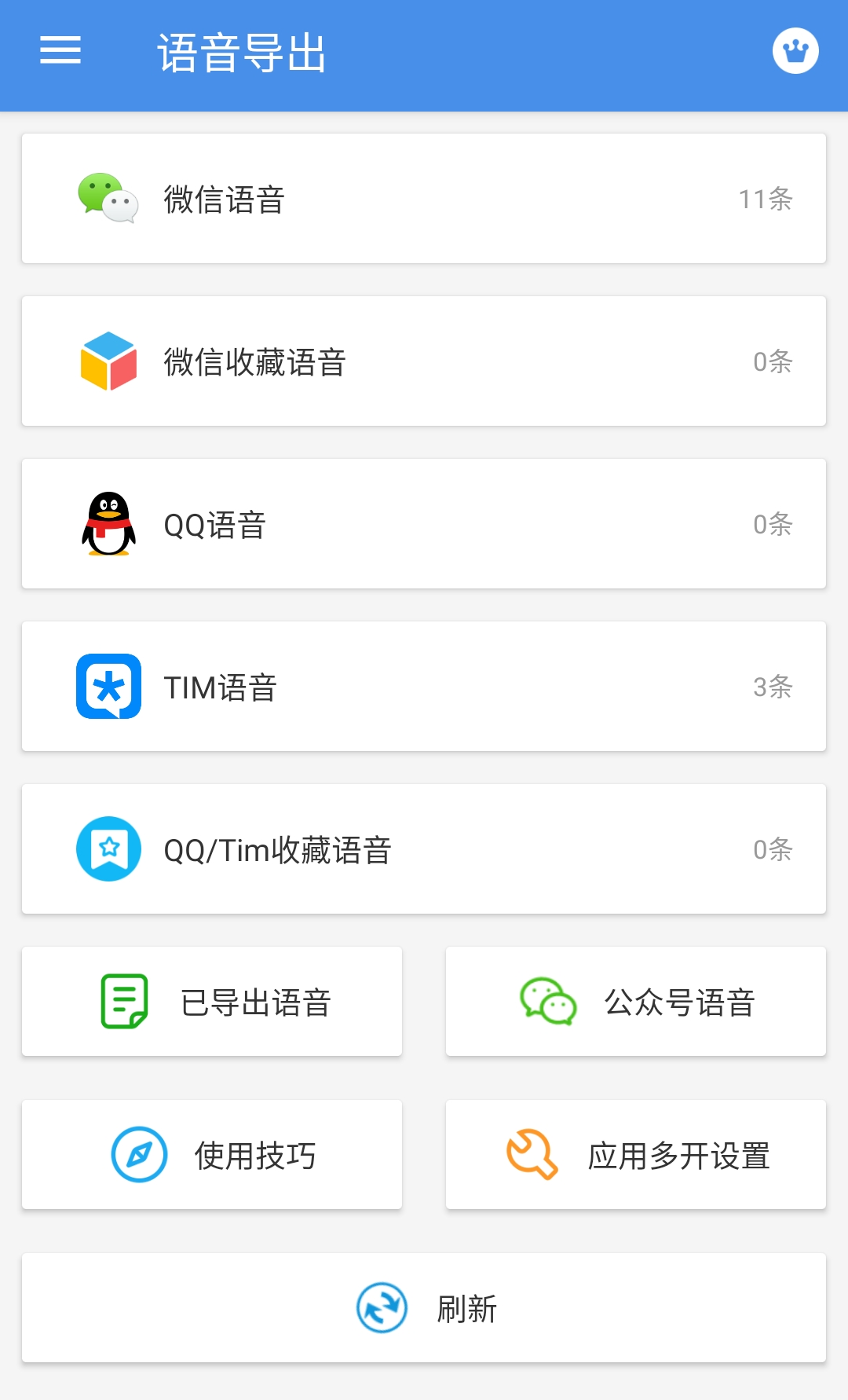
Task: Open the 微信收藏语音 row
Action: click(424, 361)
